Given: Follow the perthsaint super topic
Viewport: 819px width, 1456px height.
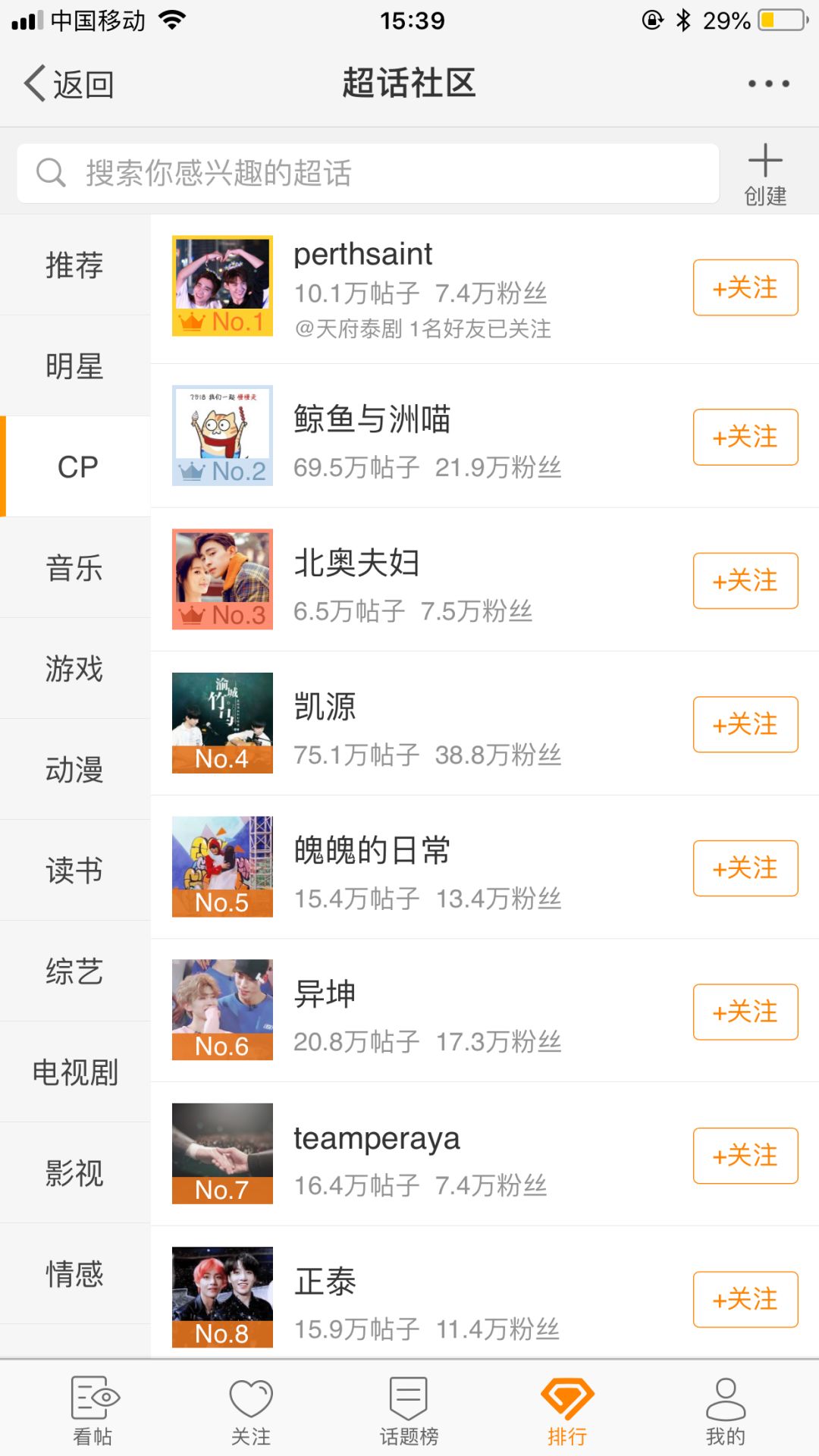Looking at the screenshot, I should click(745, 288).
